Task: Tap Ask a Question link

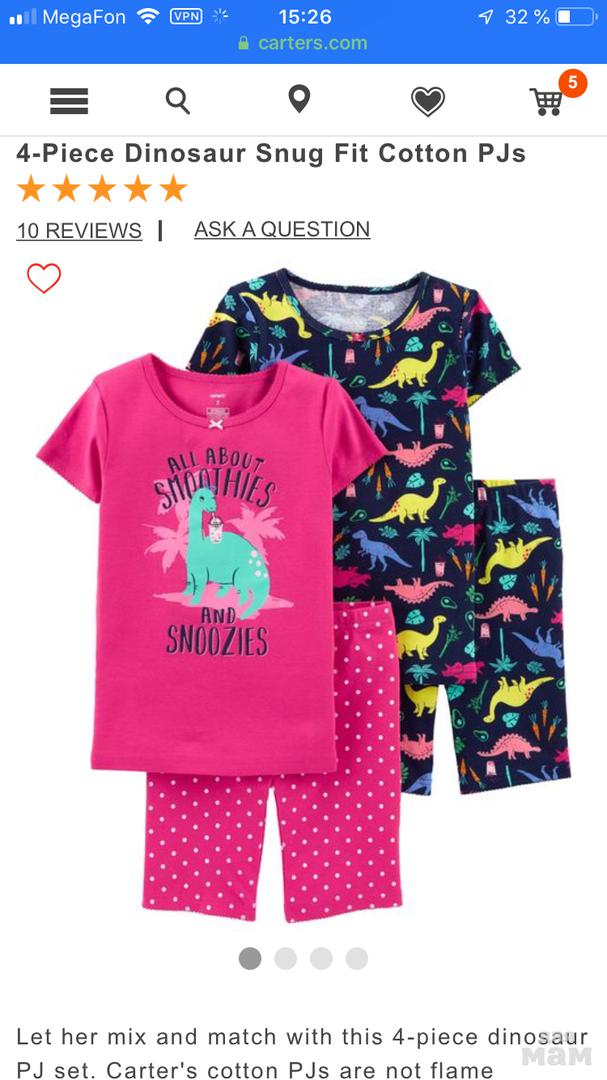Action: (x=282, y=229)
